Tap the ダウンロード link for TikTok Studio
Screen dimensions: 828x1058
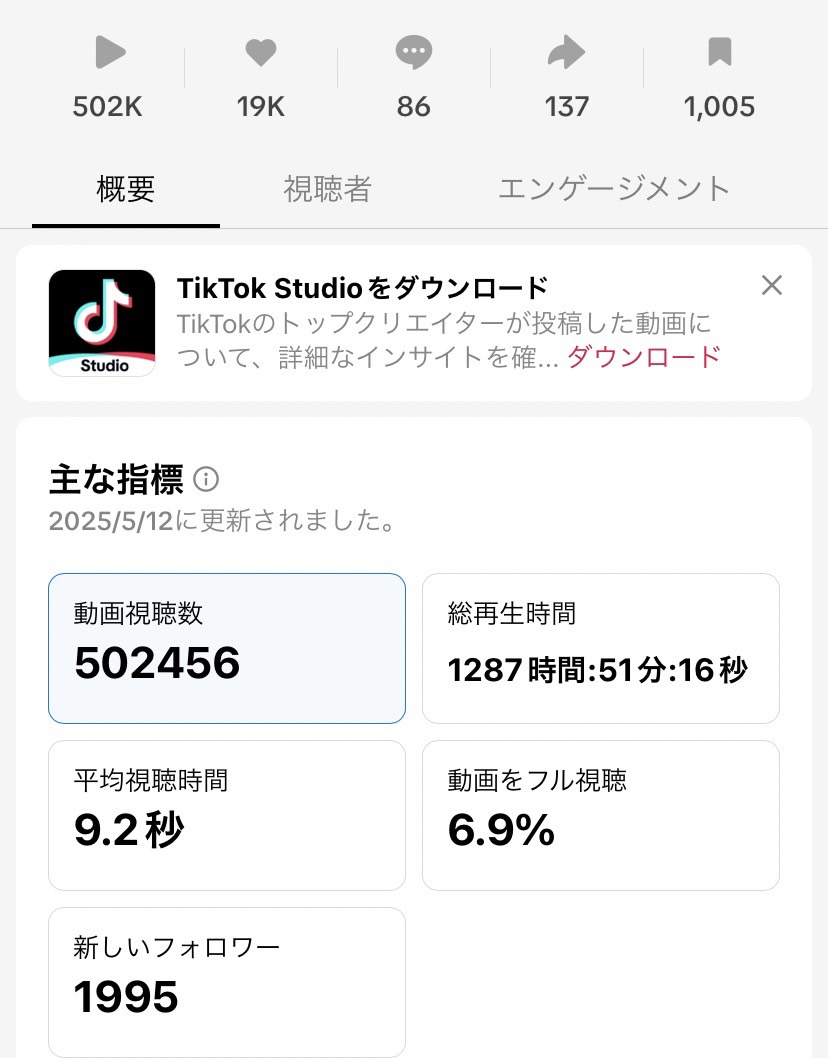[644, 357]
